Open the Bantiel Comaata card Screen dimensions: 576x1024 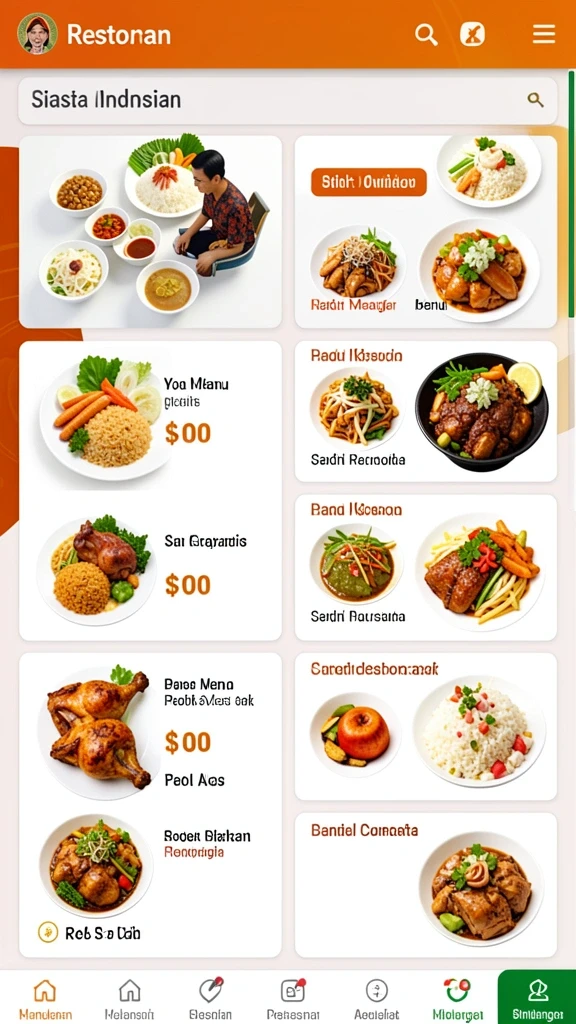coord(426,885)
